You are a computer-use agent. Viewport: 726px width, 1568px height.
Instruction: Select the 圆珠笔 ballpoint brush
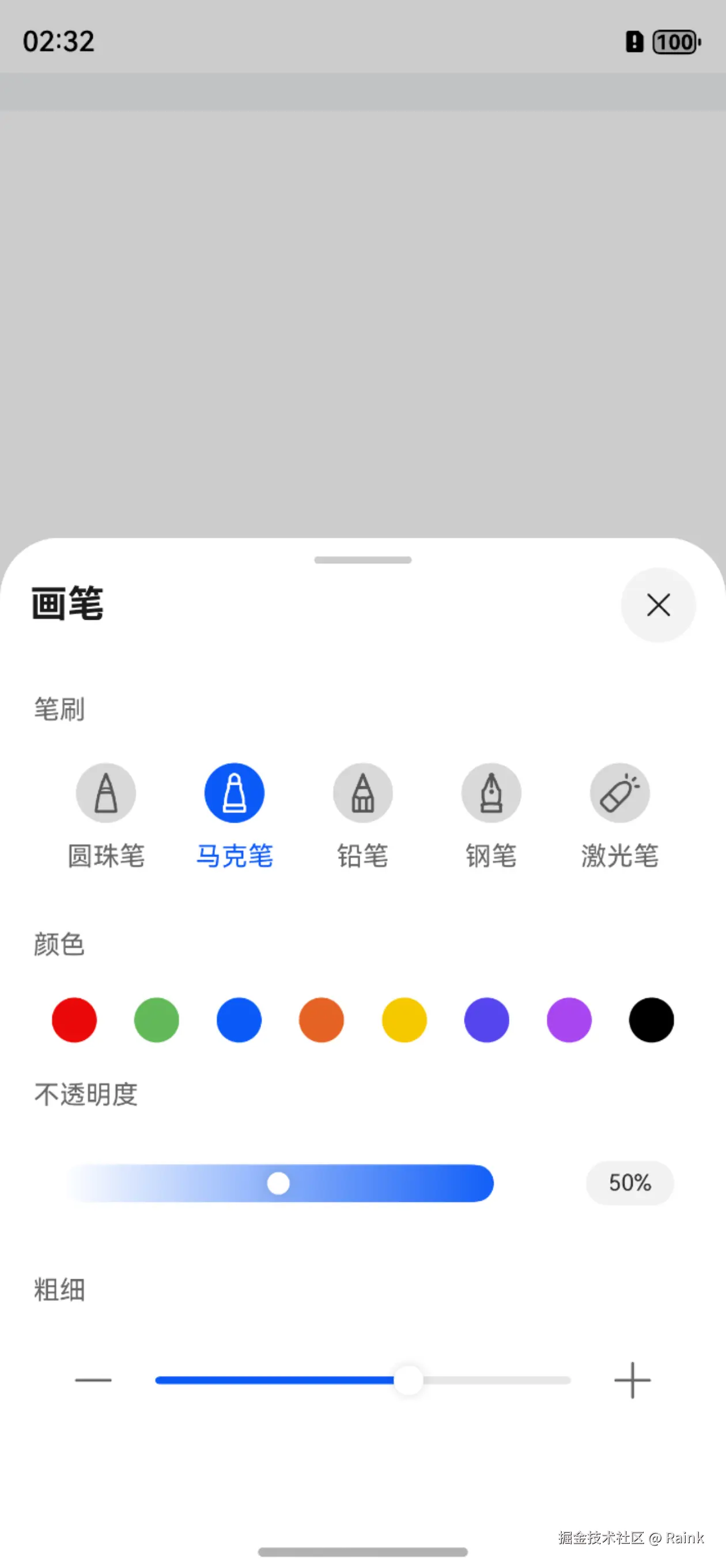tap(106, 793)
